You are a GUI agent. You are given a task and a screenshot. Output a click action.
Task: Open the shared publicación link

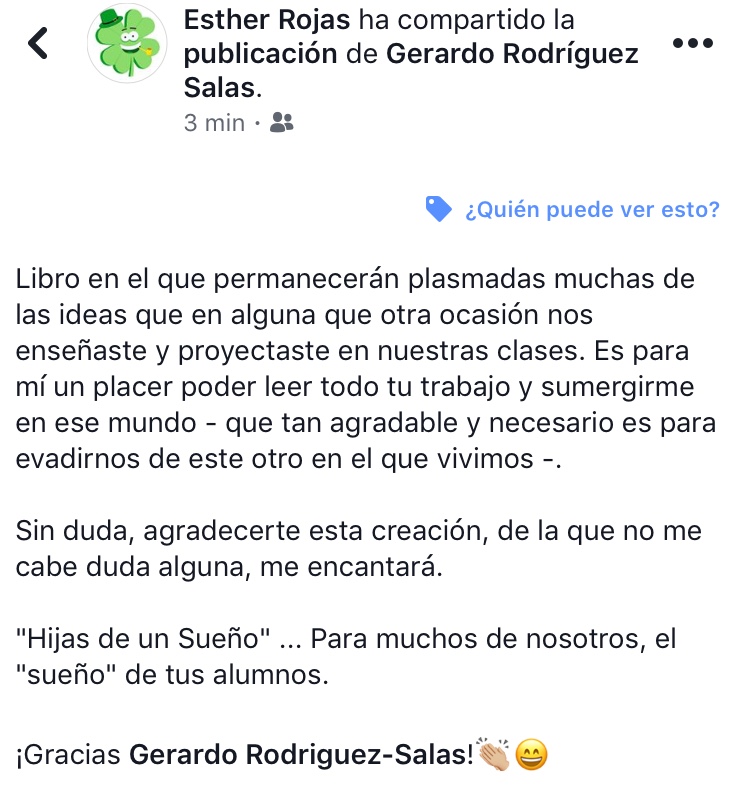260,54
